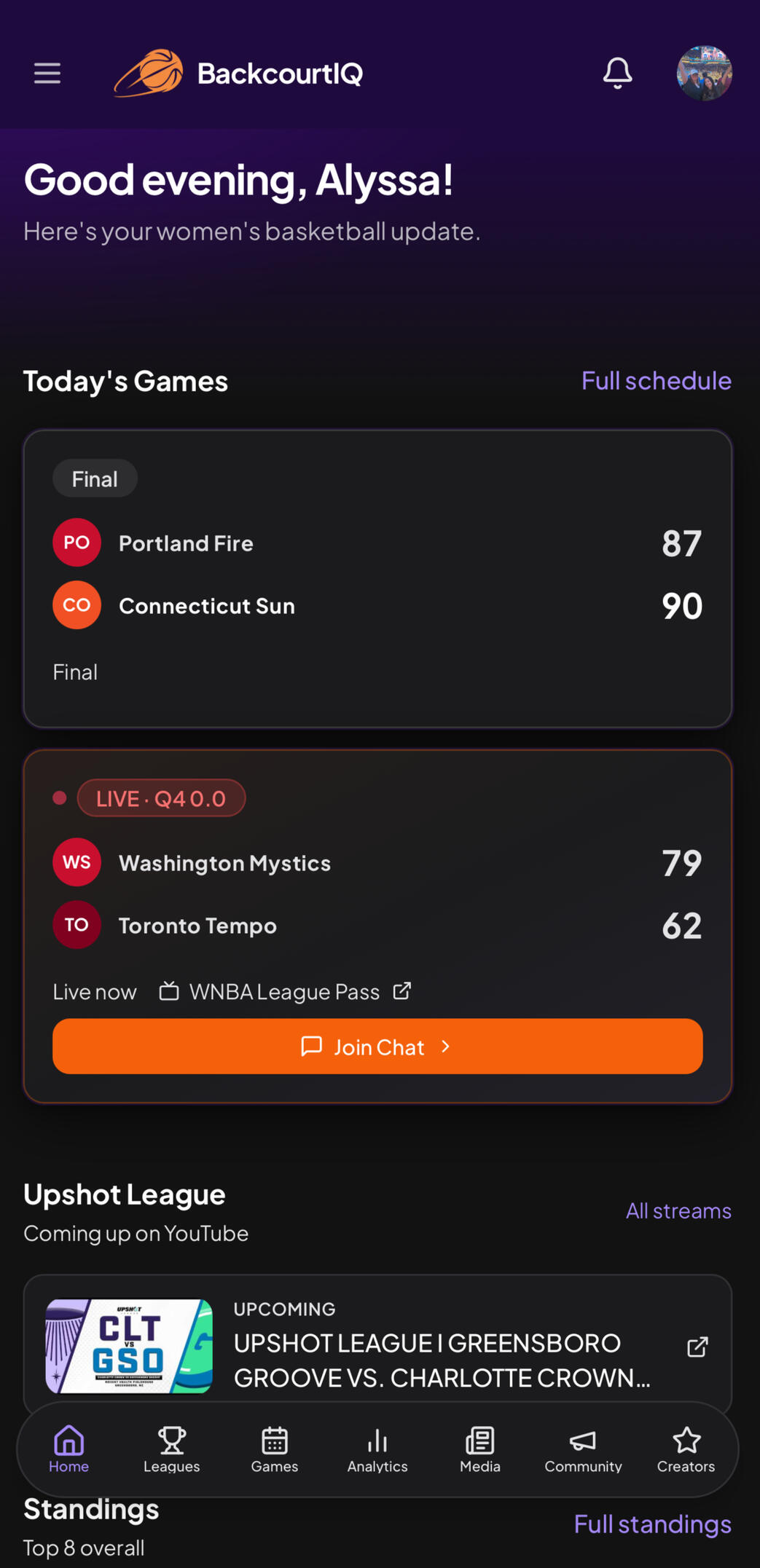Select the Media tab
The width and height of the screenshot is (760, 1568).
click(x=480, y=1449)
